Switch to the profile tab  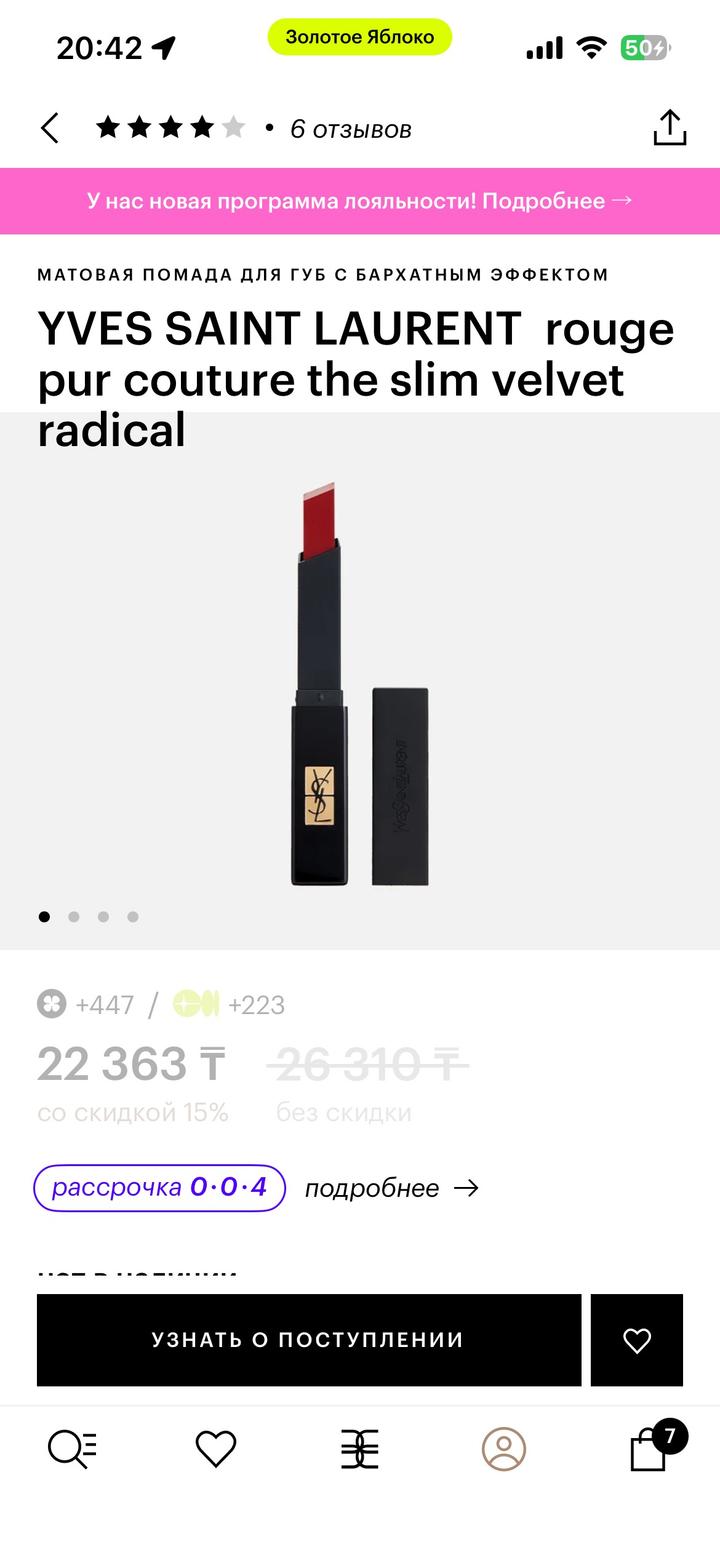coord(503,1448)
